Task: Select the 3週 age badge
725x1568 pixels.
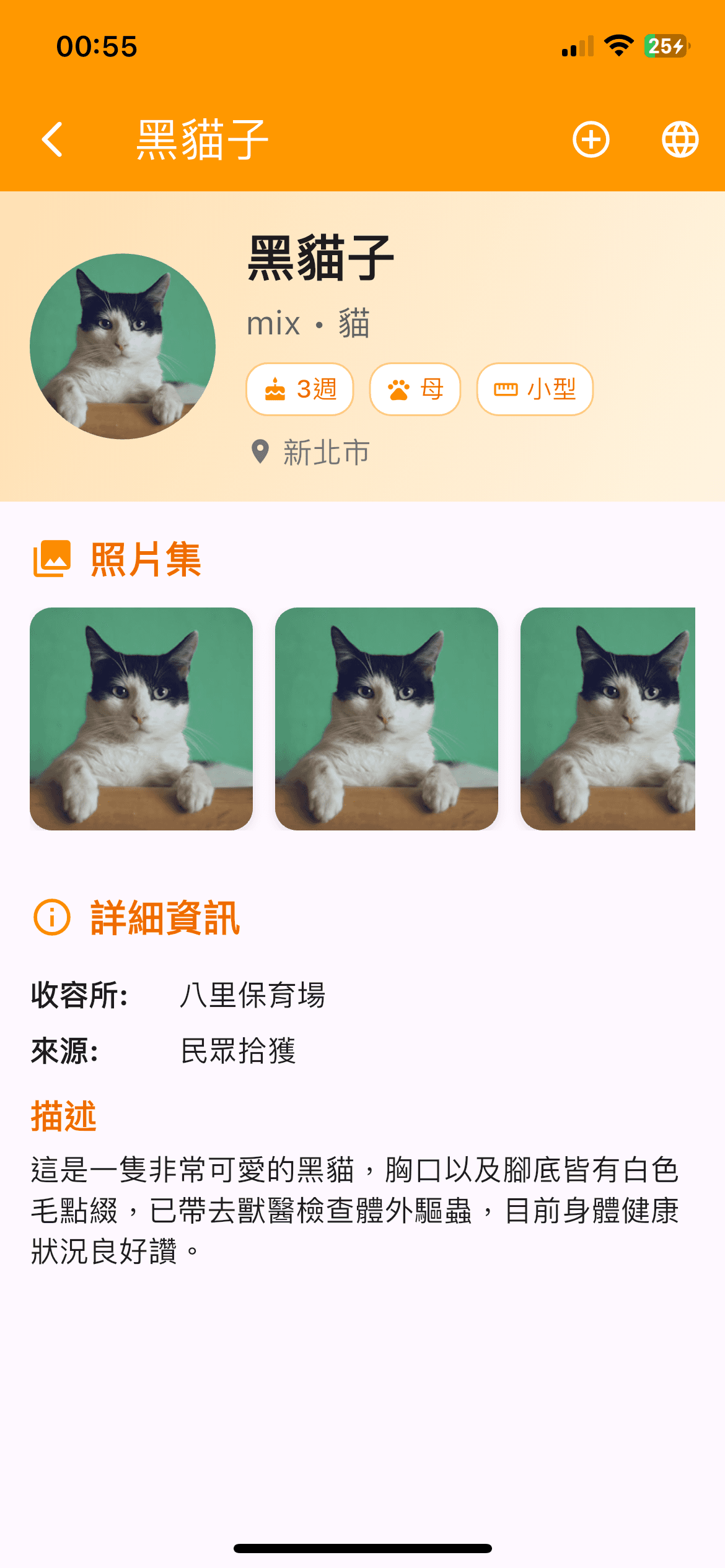Action: 300,390
